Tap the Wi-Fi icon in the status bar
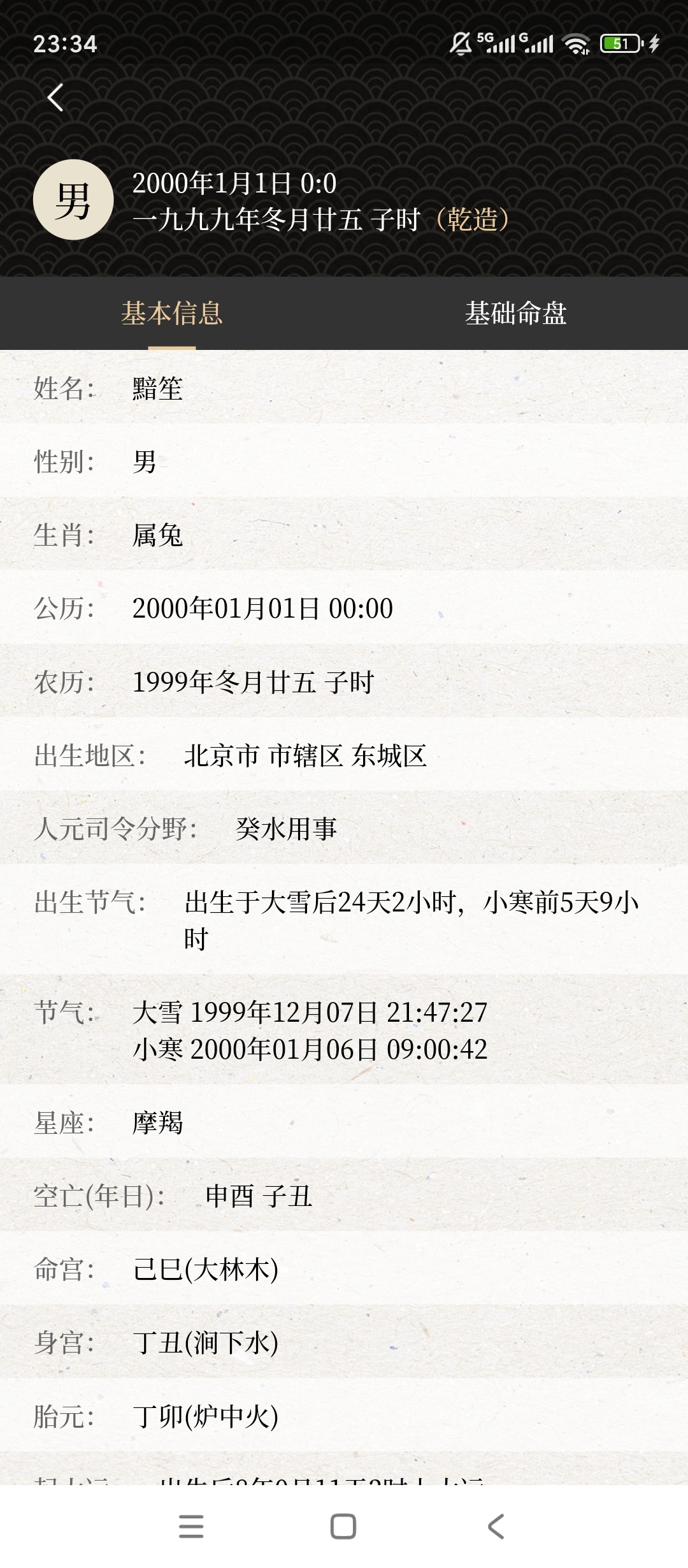Viewport: 688px width, 1568px height. pyautogui.click(x=577, y=43)
